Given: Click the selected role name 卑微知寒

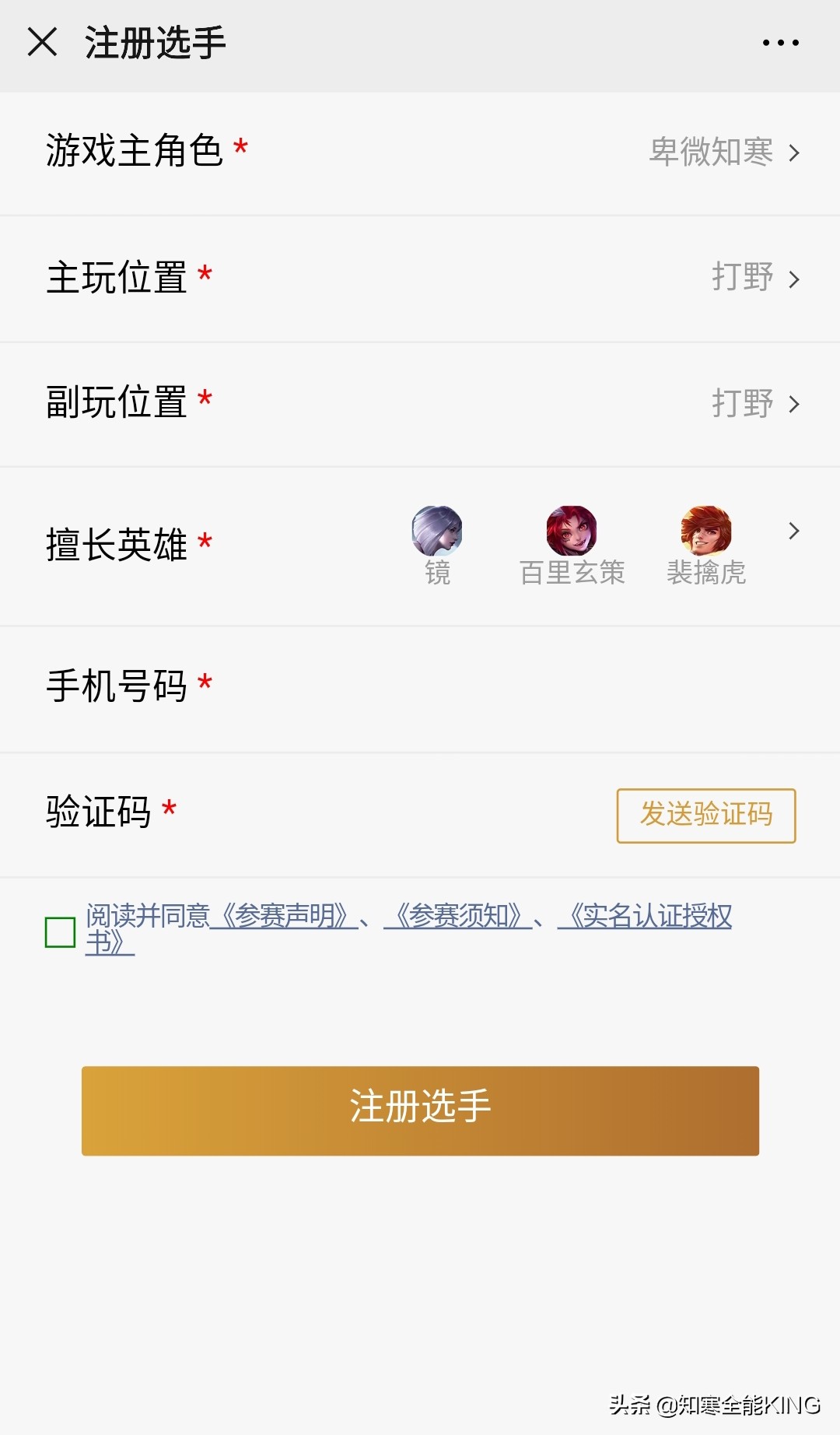Looking at the screenshot, I should click(710, 153).
